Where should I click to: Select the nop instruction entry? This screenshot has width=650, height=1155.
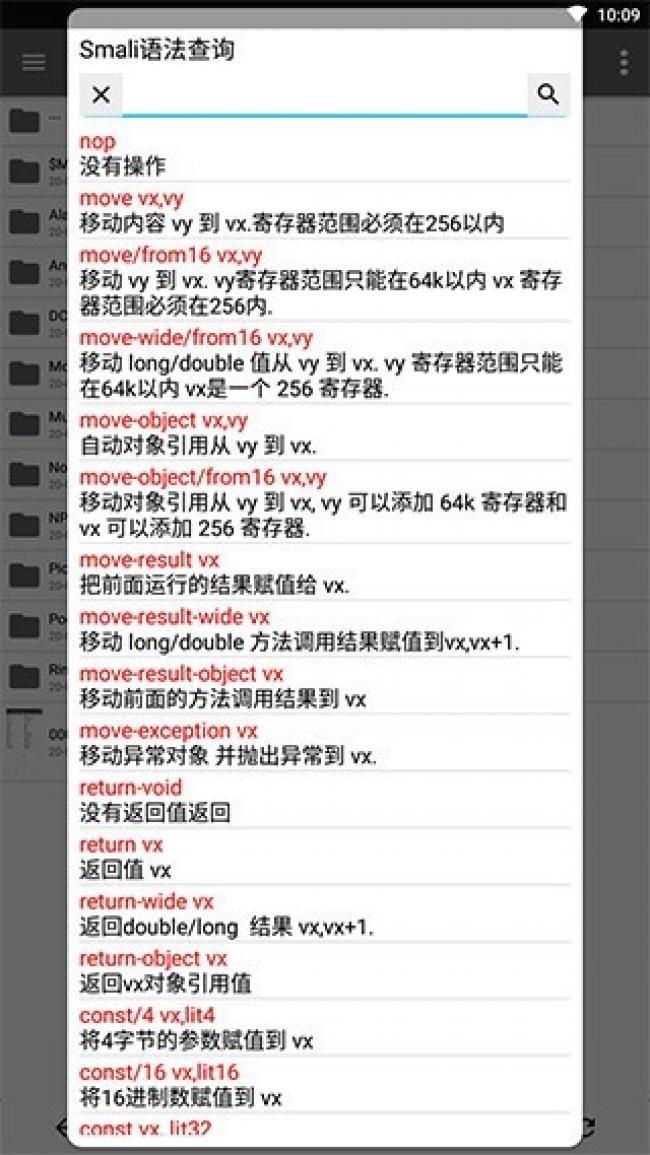click(324, 154)
